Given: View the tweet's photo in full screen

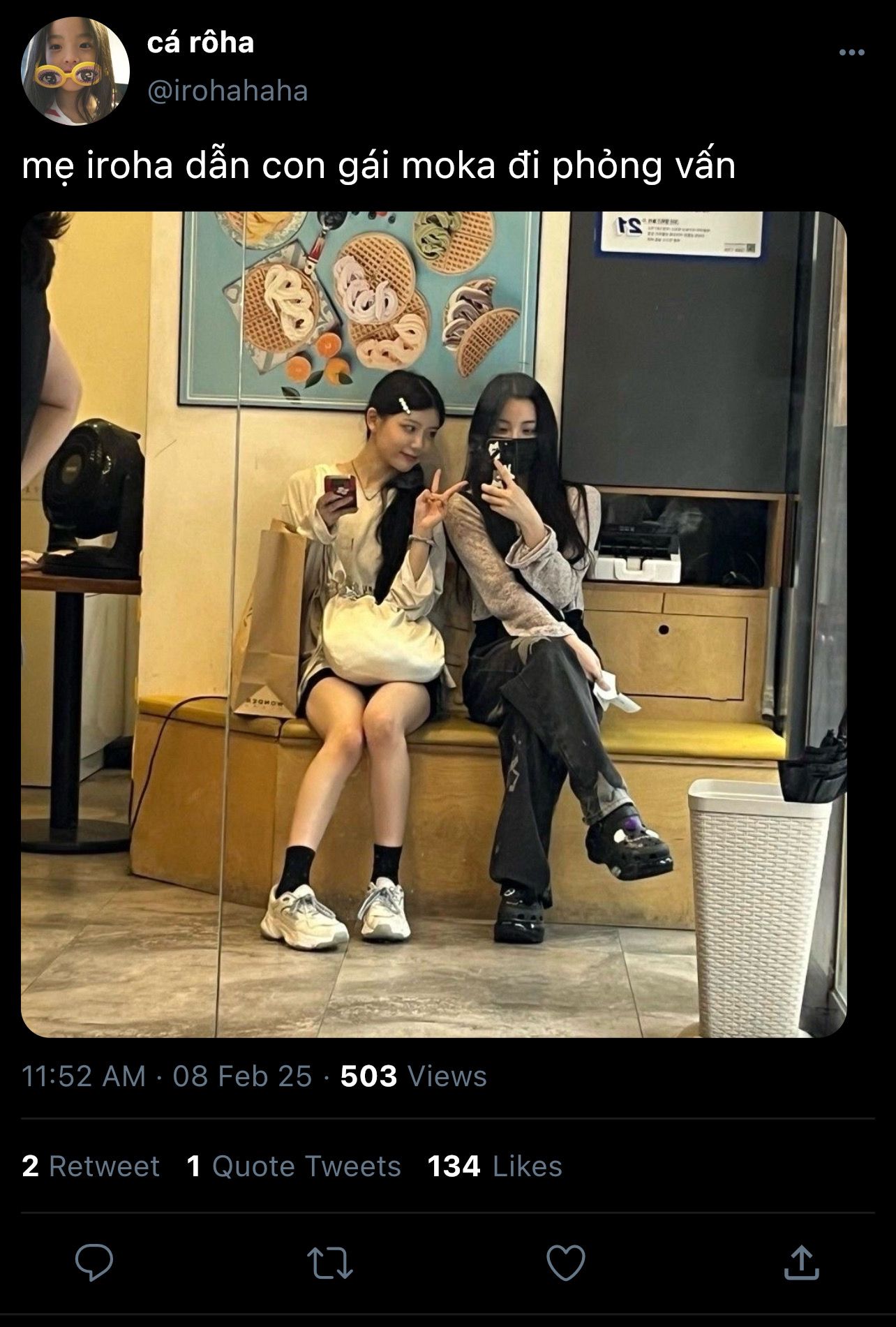Looking at the screenshot, I should [x=433, y=624].
